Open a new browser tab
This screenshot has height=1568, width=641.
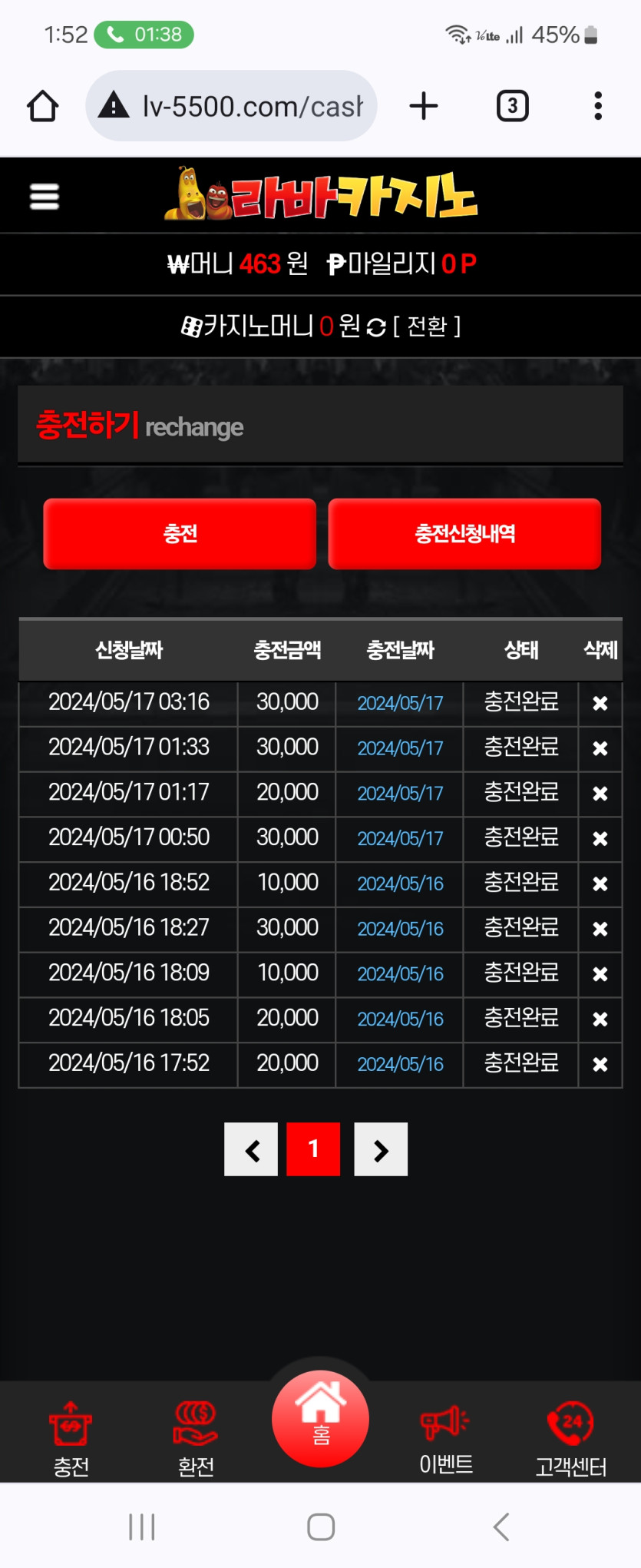[424, 106]
